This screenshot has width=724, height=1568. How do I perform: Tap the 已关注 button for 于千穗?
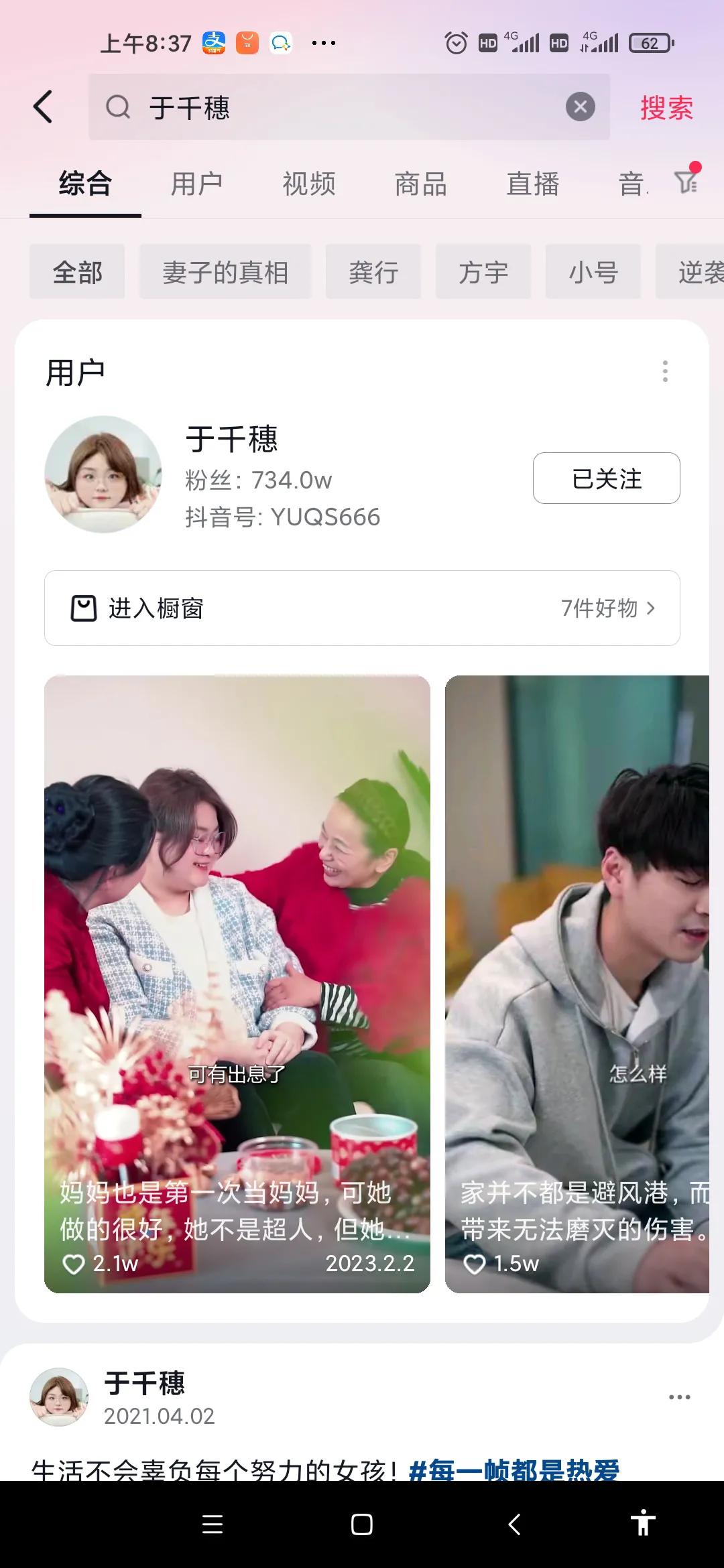(x=606, y=478)
